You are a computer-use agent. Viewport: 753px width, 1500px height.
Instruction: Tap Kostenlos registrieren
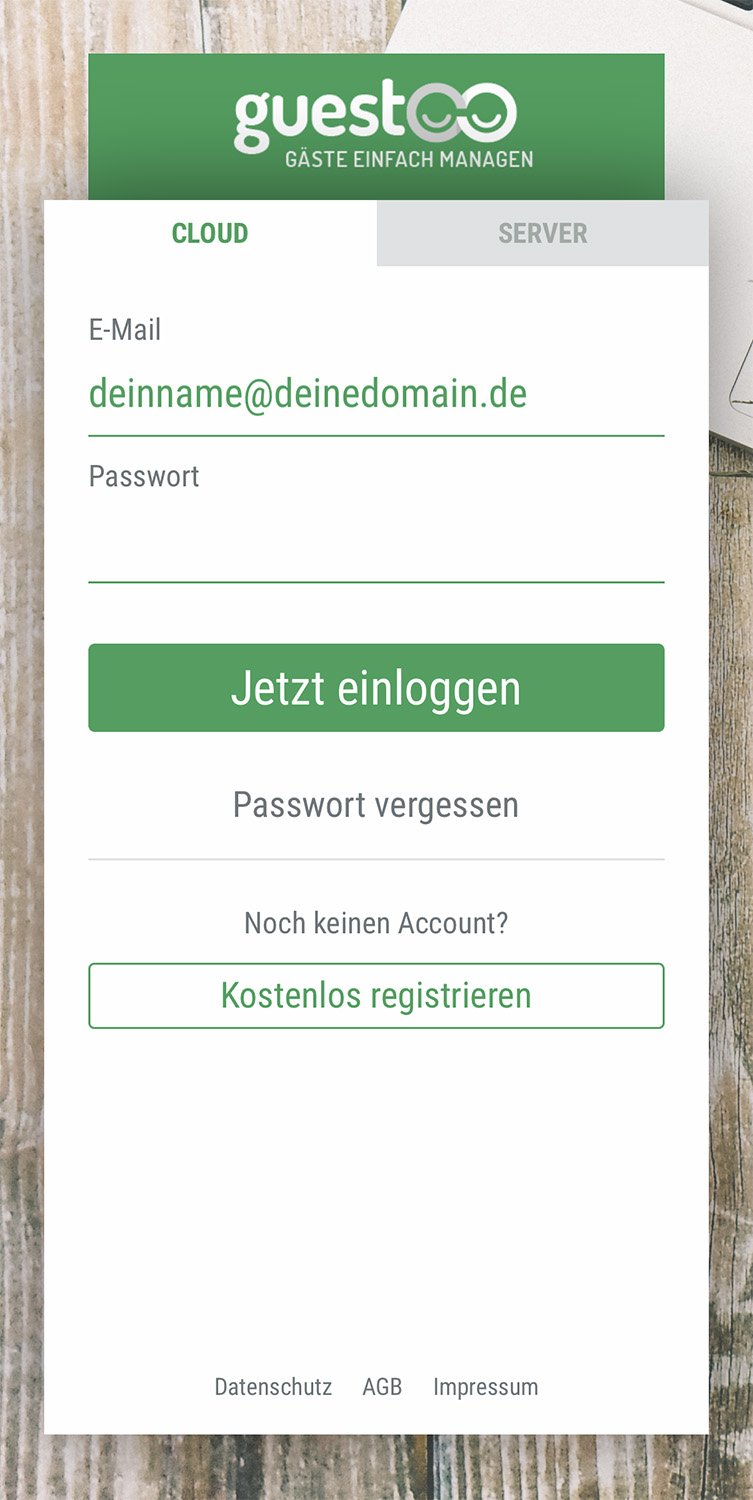[376, 996]
